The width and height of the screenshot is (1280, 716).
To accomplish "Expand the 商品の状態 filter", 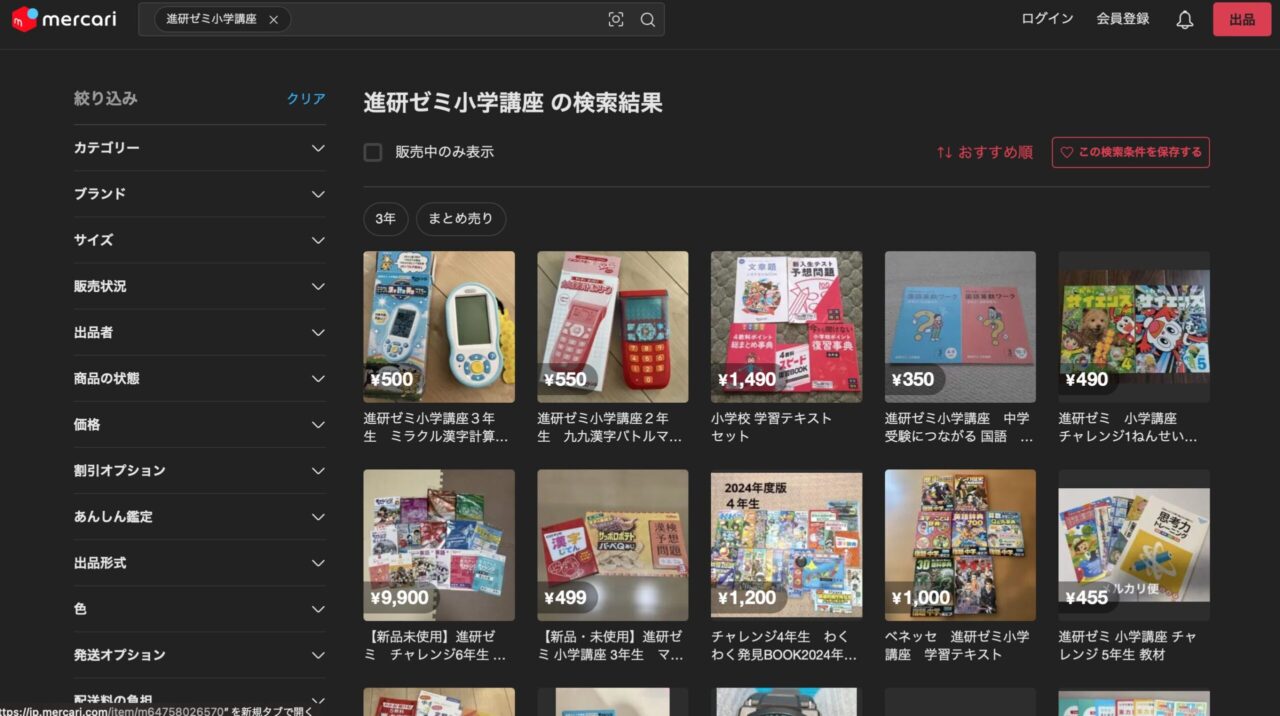I will pyautogui.click(x=199, y=378).
